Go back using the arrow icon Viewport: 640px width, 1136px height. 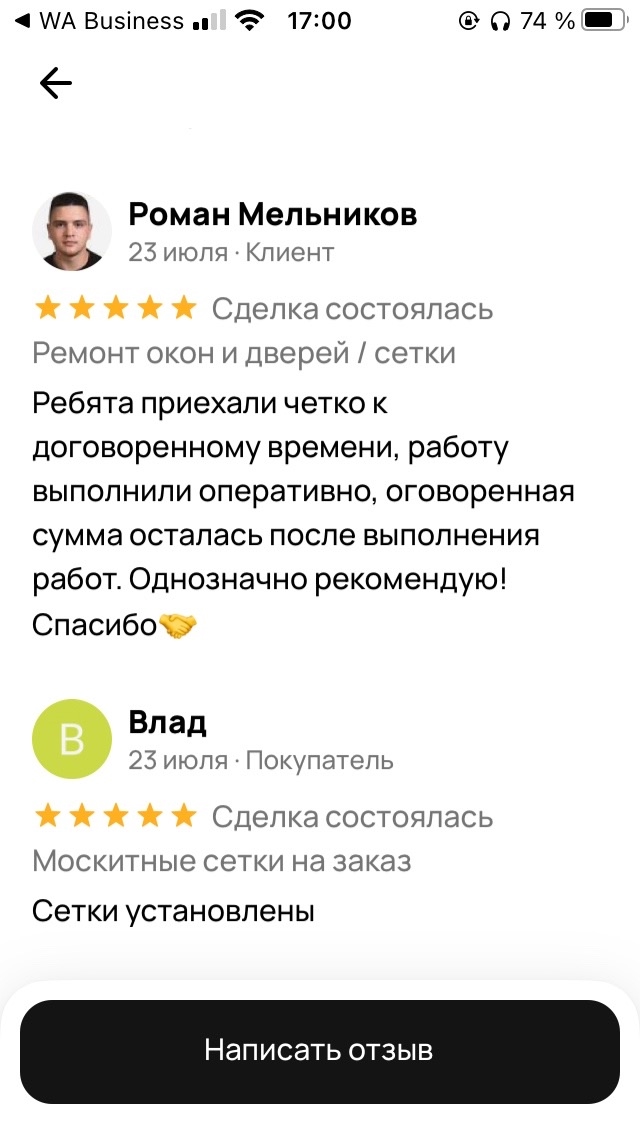56,84
